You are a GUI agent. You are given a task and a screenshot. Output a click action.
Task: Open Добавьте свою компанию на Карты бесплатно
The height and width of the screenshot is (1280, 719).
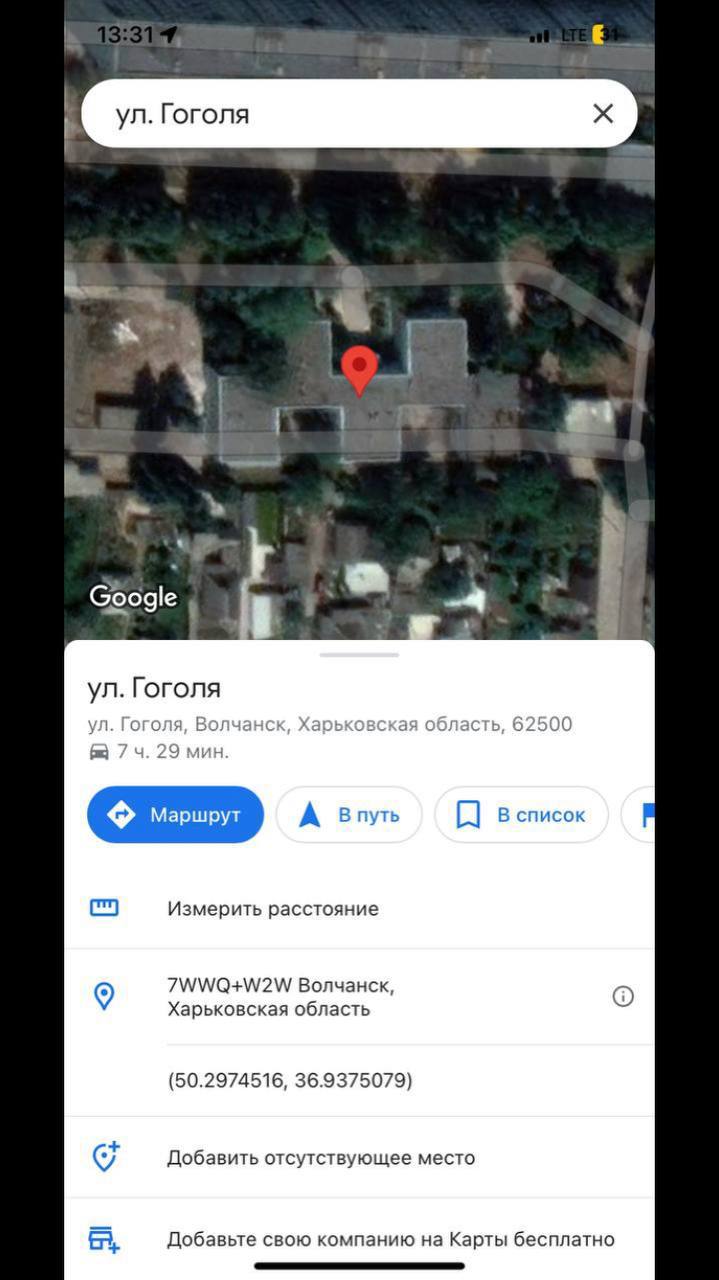tap(390, 1239)
